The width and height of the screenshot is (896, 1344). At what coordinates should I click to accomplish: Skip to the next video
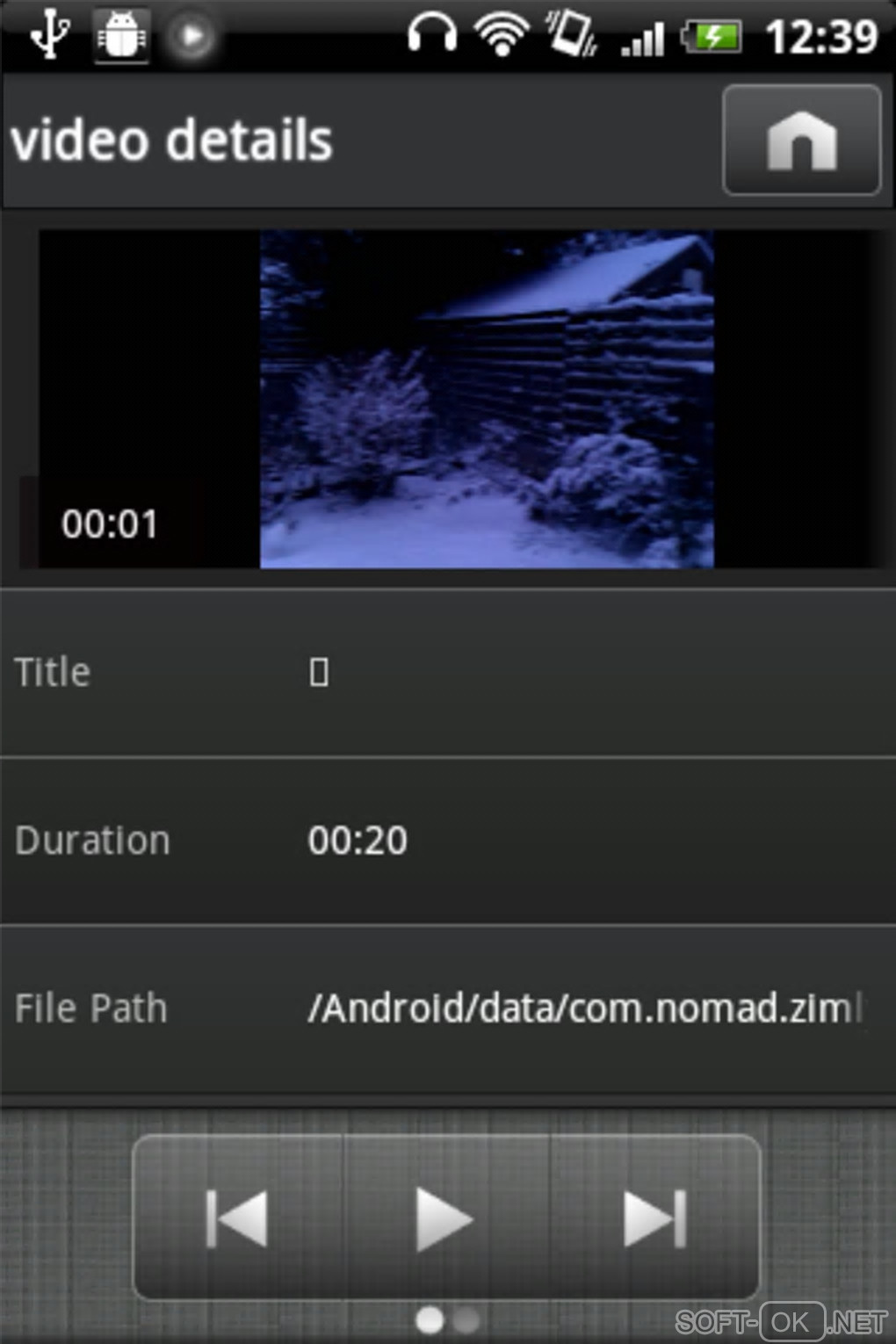point(654,1218)
